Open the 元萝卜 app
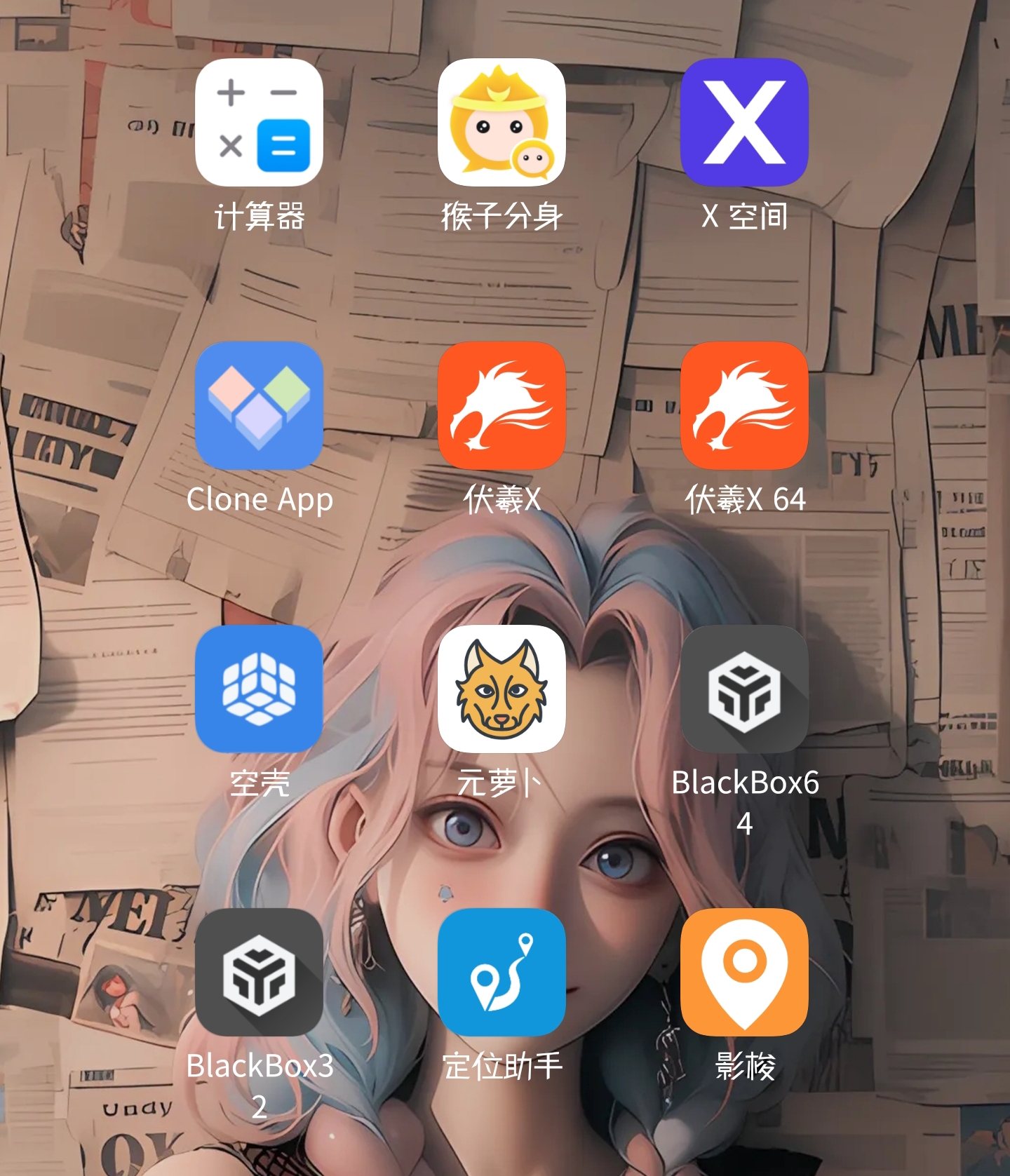The height and width of the screenshot is (1176, 1010). (501, 689)
